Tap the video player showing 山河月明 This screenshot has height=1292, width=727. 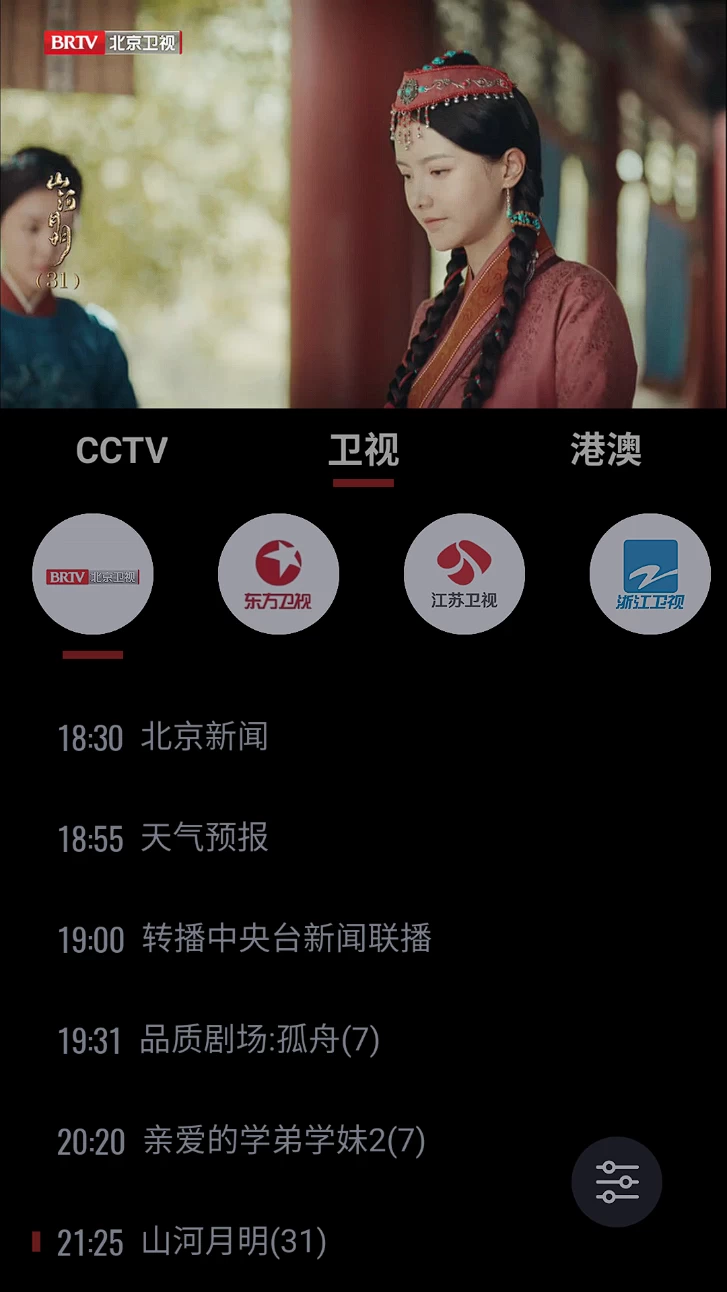363,204
